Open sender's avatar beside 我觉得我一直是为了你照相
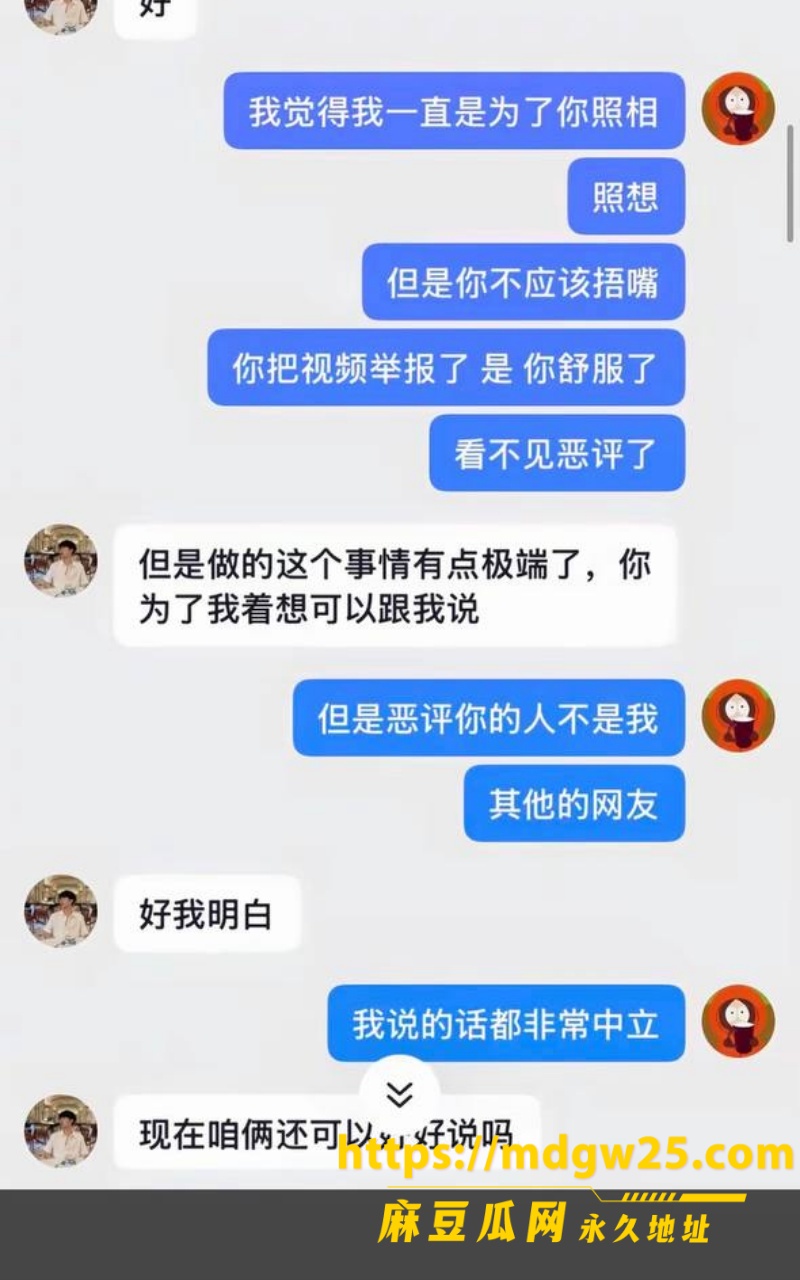 (738, 109)
